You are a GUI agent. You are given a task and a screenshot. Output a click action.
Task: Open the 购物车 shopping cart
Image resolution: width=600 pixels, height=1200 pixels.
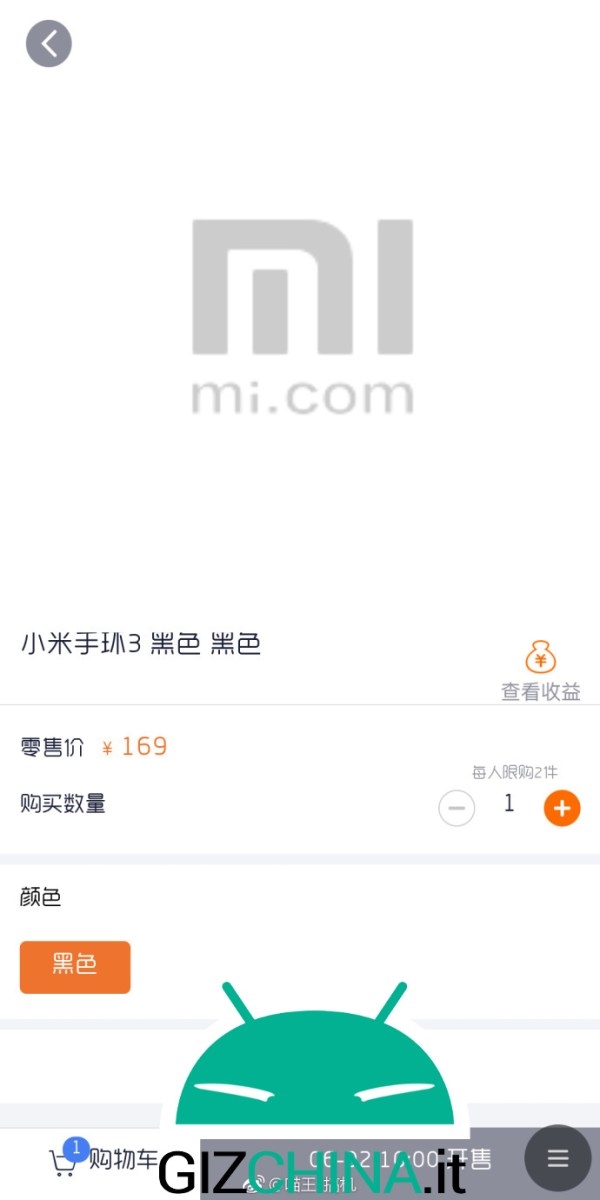tap(102, 1160)
